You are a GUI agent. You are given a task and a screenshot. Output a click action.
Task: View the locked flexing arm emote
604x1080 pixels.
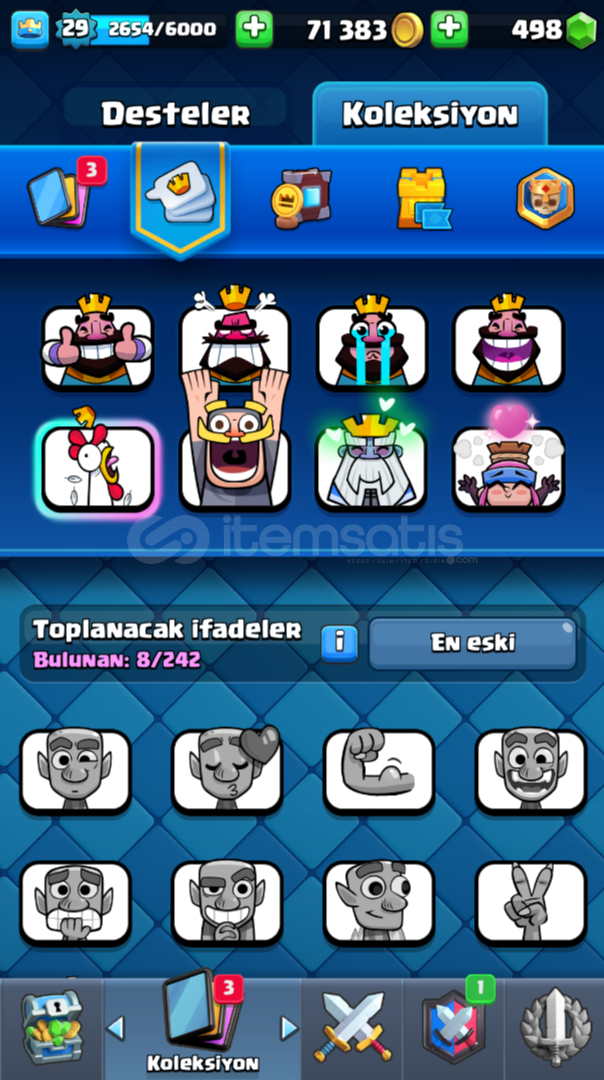point(379,771)
